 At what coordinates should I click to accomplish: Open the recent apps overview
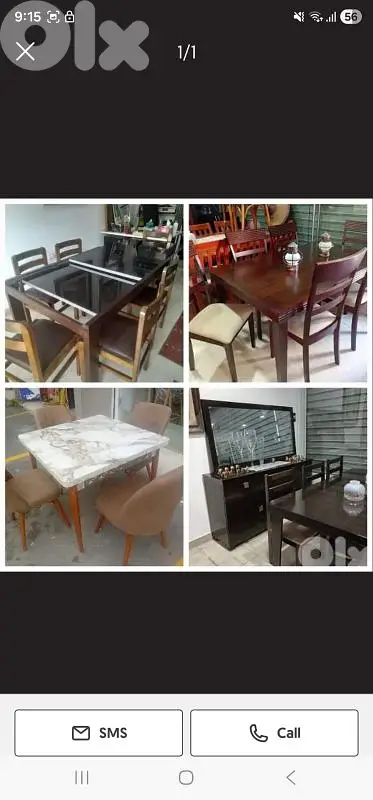click(82, 778)
